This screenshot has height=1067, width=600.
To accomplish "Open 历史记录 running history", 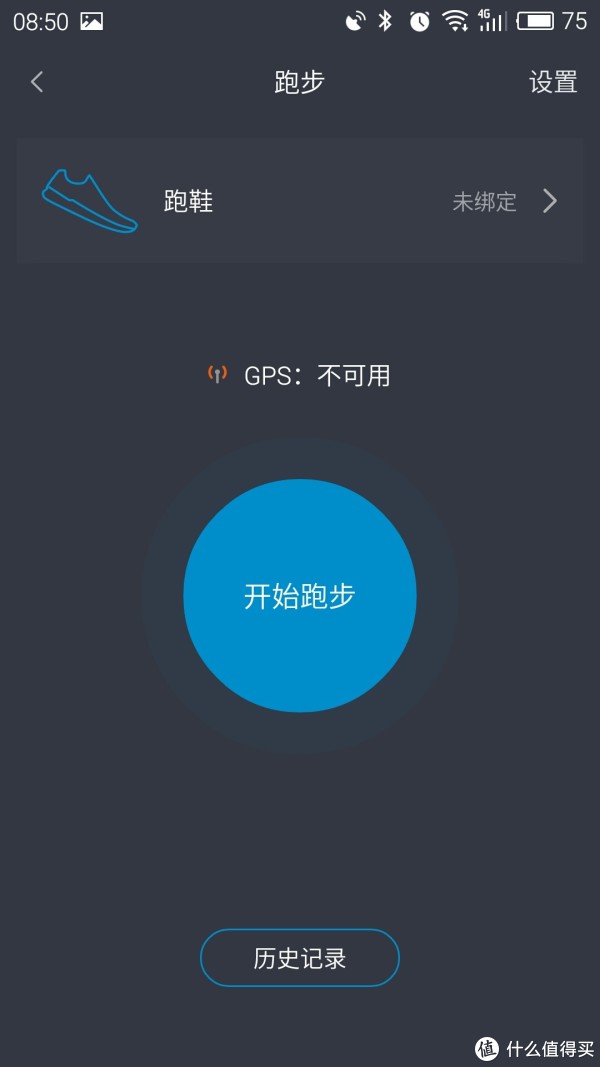I will coord(300,958).
